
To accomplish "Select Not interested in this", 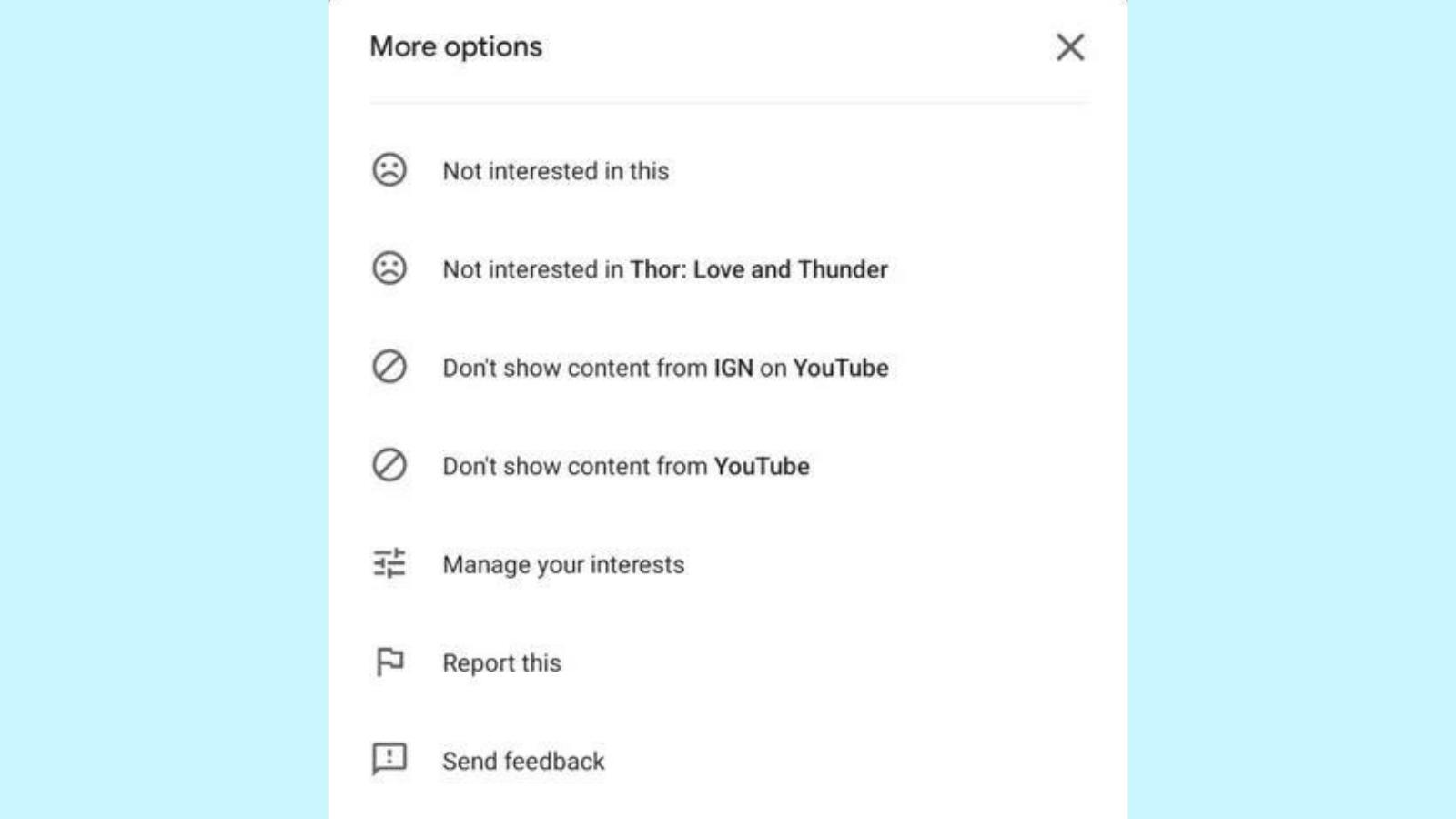I will pyautogui.click(x=555, y=171).
